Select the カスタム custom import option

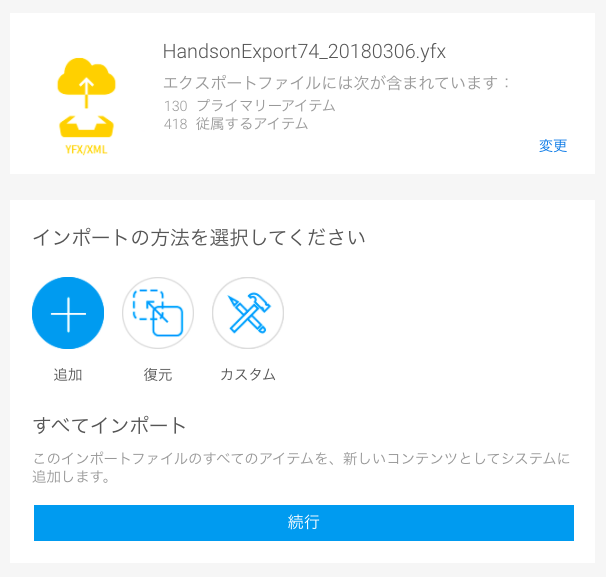[x=248, y=313]
